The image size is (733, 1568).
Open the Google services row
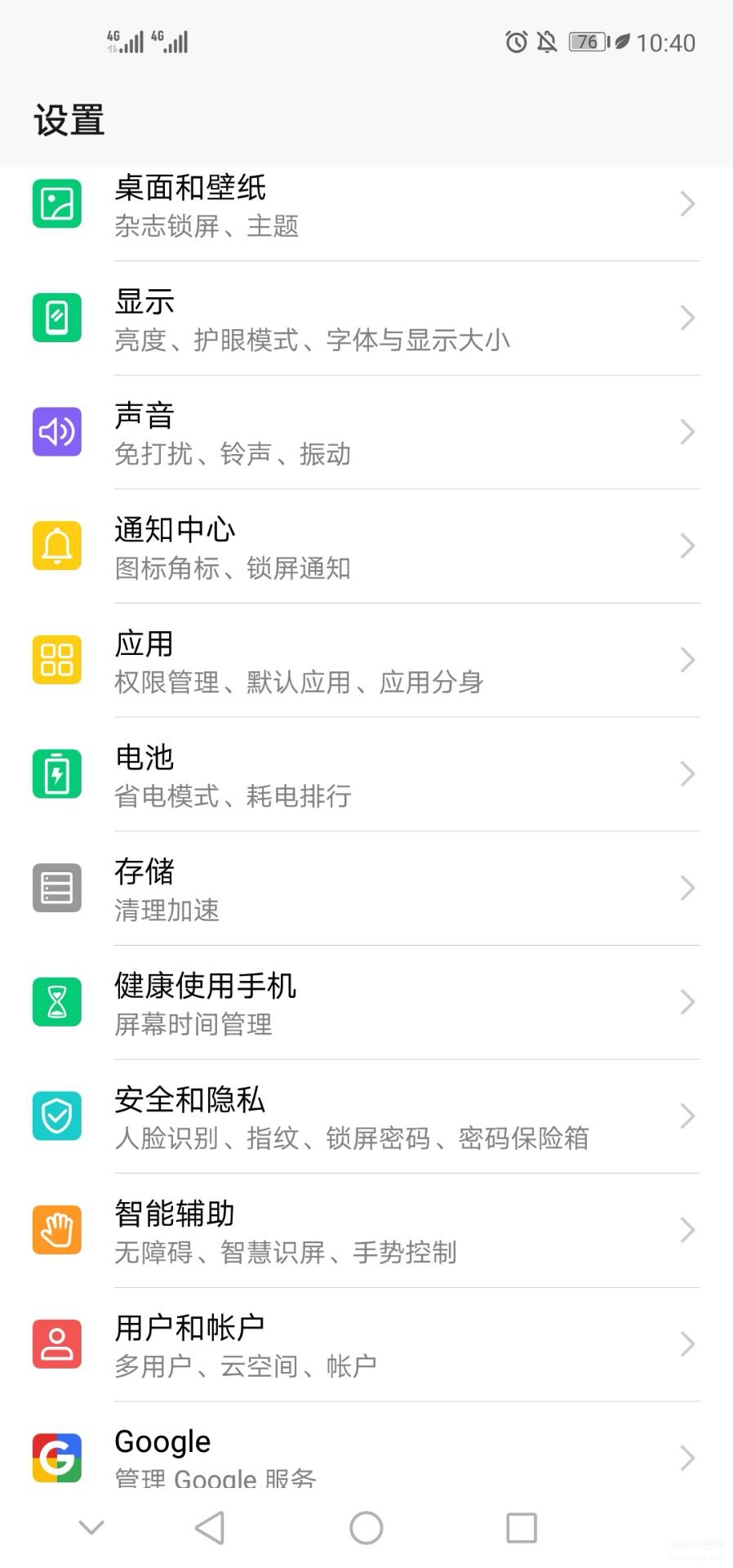coord(366,1445)
